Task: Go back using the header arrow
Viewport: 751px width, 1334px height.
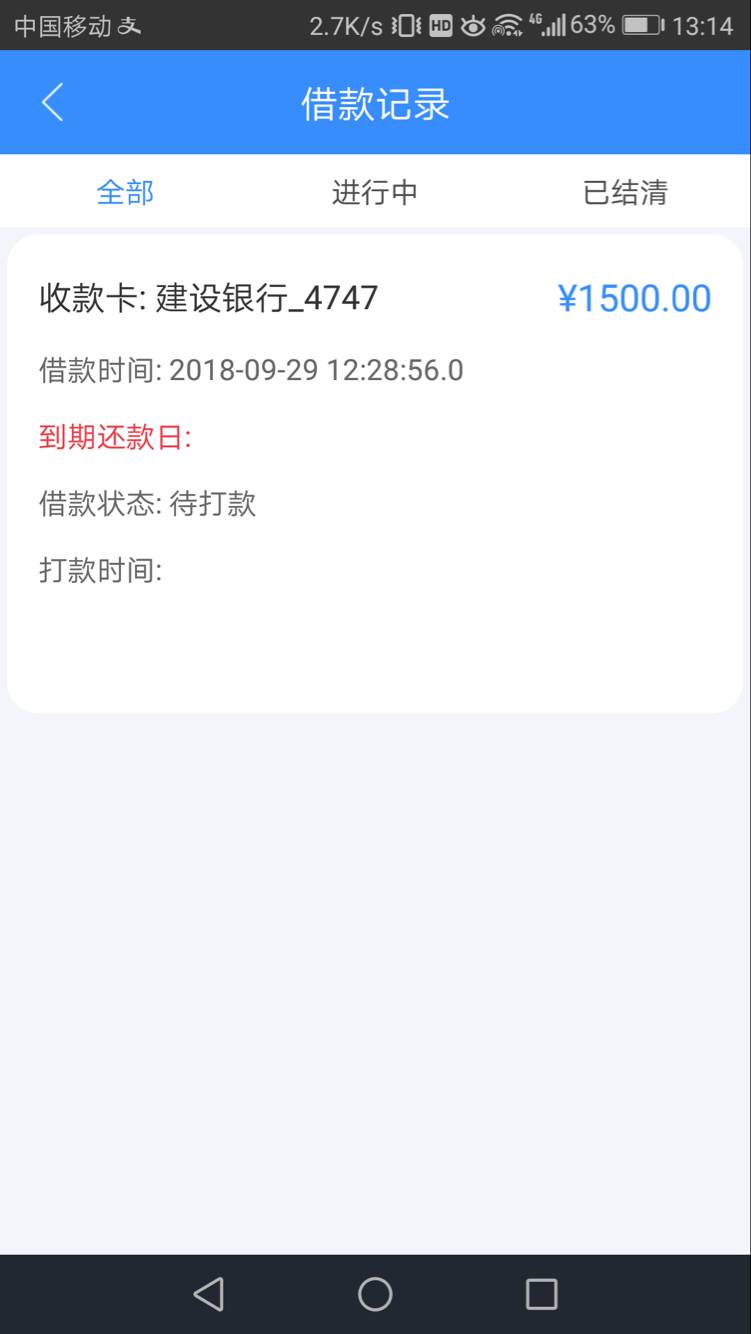Action: pyautogui.click(x=52, y=103)
